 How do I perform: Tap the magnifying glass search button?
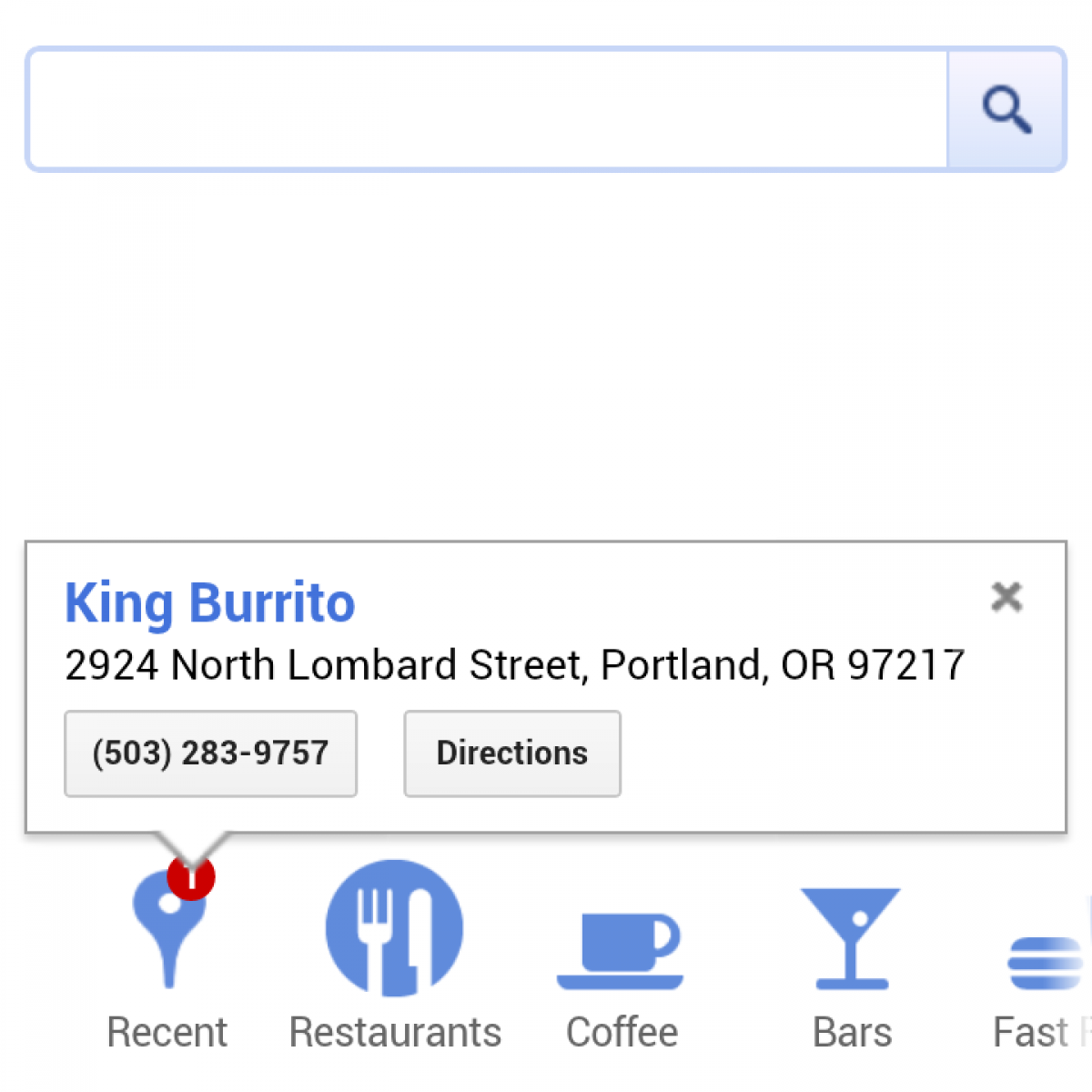pyautogui.click(x=1006, y=109)
